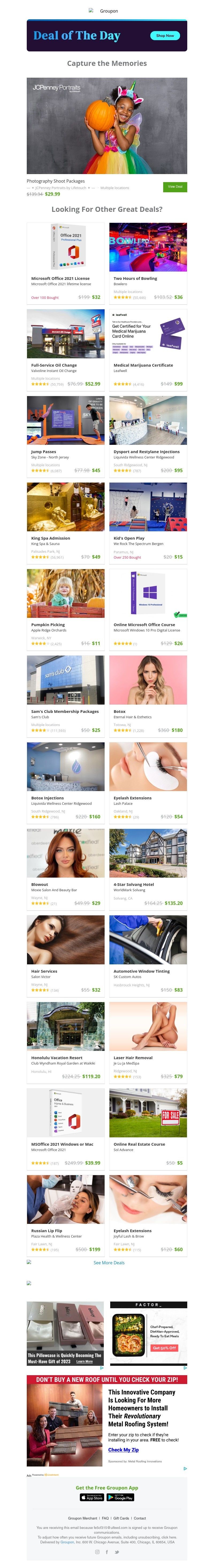This screenshot has width=214, height=1568.
Task: Open the FAQ footer link
Action: (105, 1518)
